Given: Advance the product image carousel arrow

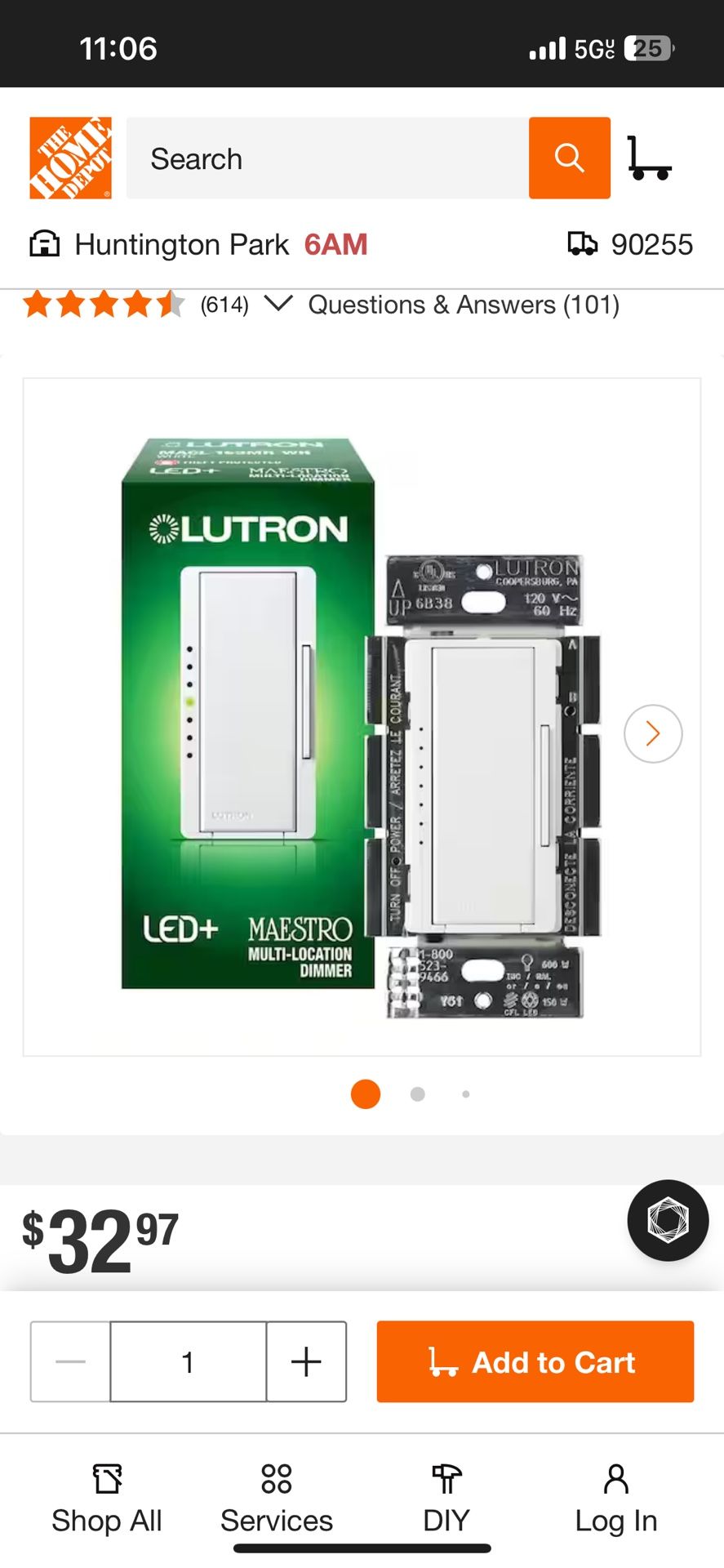Looking at the screenshot, I should (x=652, y=733).
